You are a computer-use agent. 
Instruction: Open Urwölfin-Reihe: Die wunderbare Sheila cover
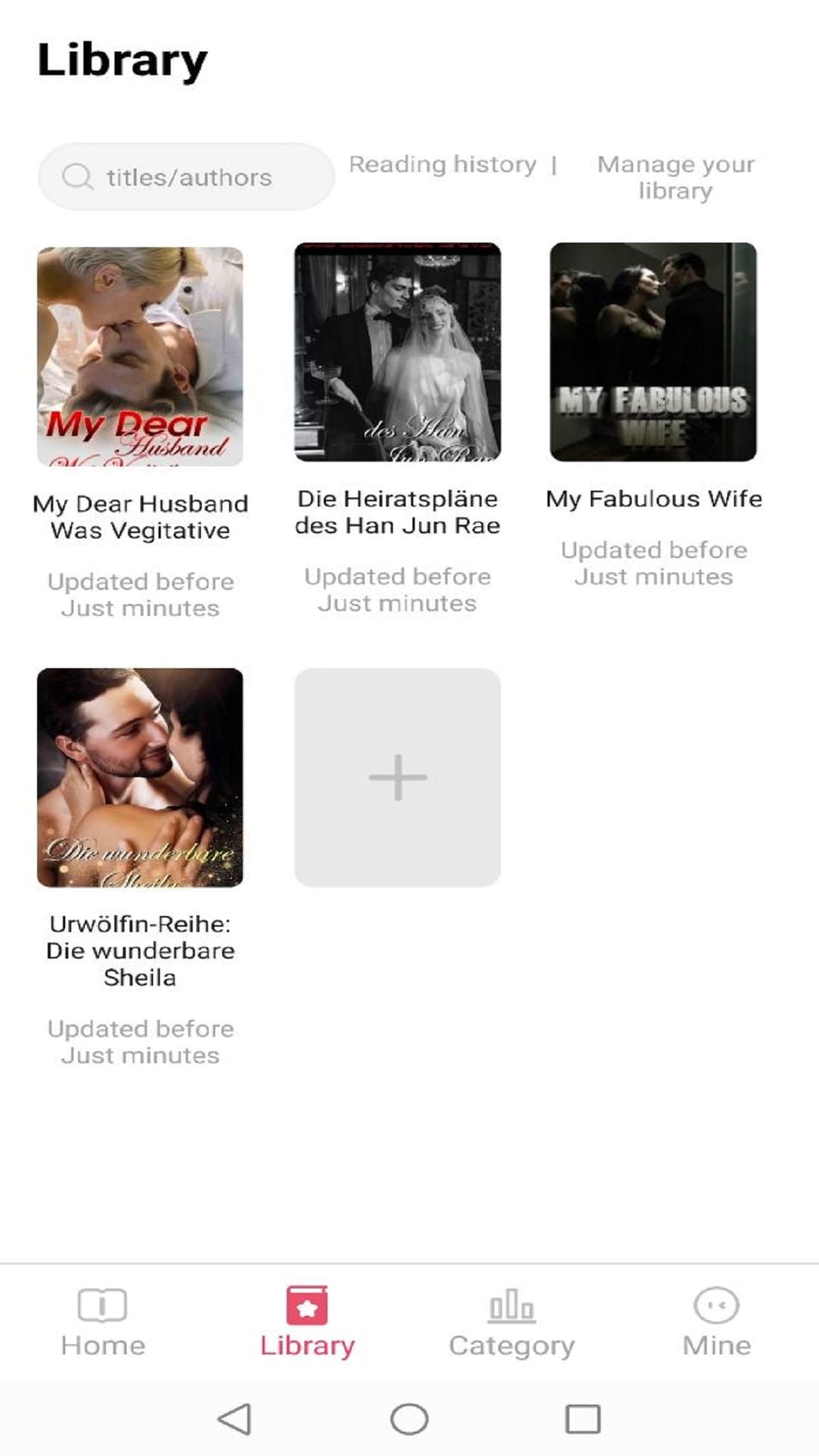(141, 777)
